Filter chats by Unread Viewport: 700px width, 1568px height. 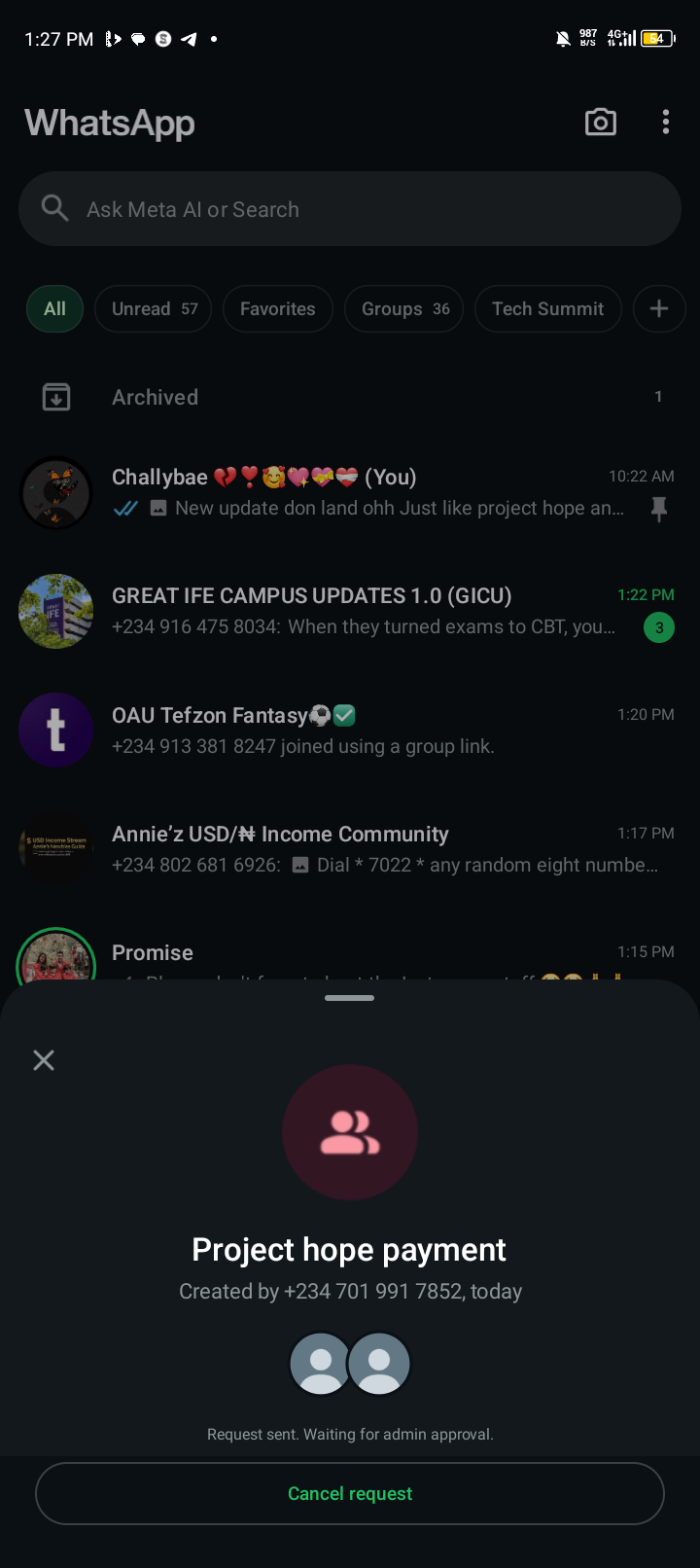point(154,308)
